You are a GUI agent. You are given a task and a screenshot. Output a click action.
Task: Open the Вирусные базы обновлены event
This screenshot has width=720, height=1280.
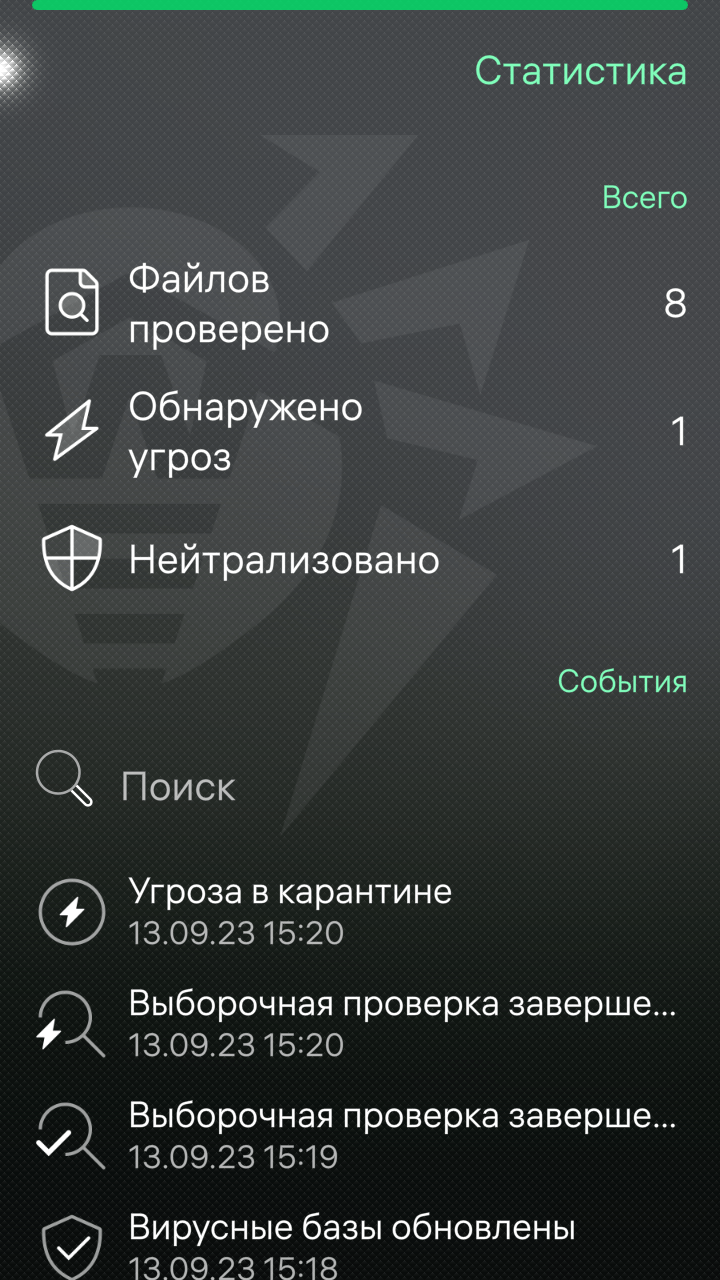[x=360, y=1242]
